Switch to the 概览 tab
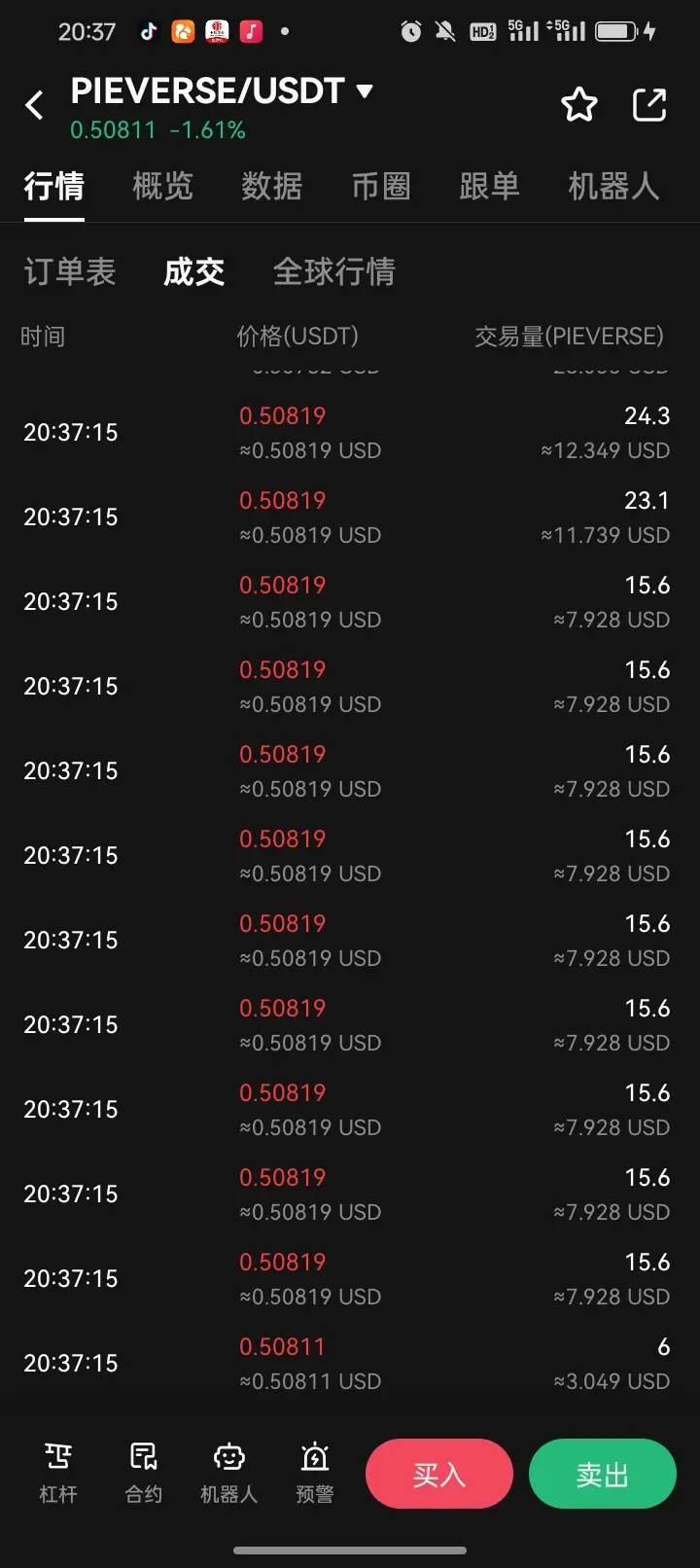Image resolution: width=700 pixels, height=1568 pixels. [x=162, y=186]
